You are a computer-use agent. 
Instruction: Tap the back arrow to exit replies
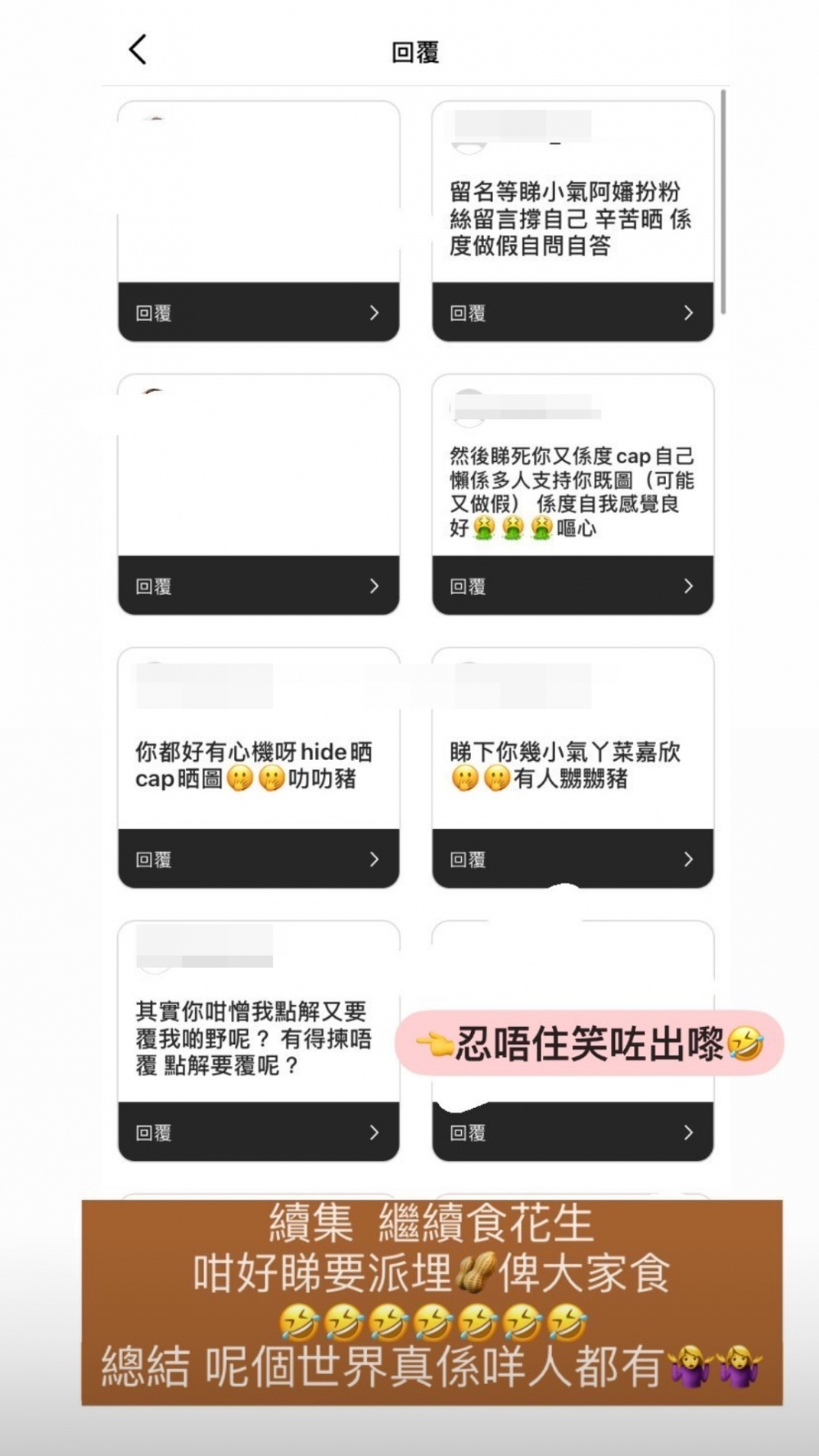click(138, 49)
